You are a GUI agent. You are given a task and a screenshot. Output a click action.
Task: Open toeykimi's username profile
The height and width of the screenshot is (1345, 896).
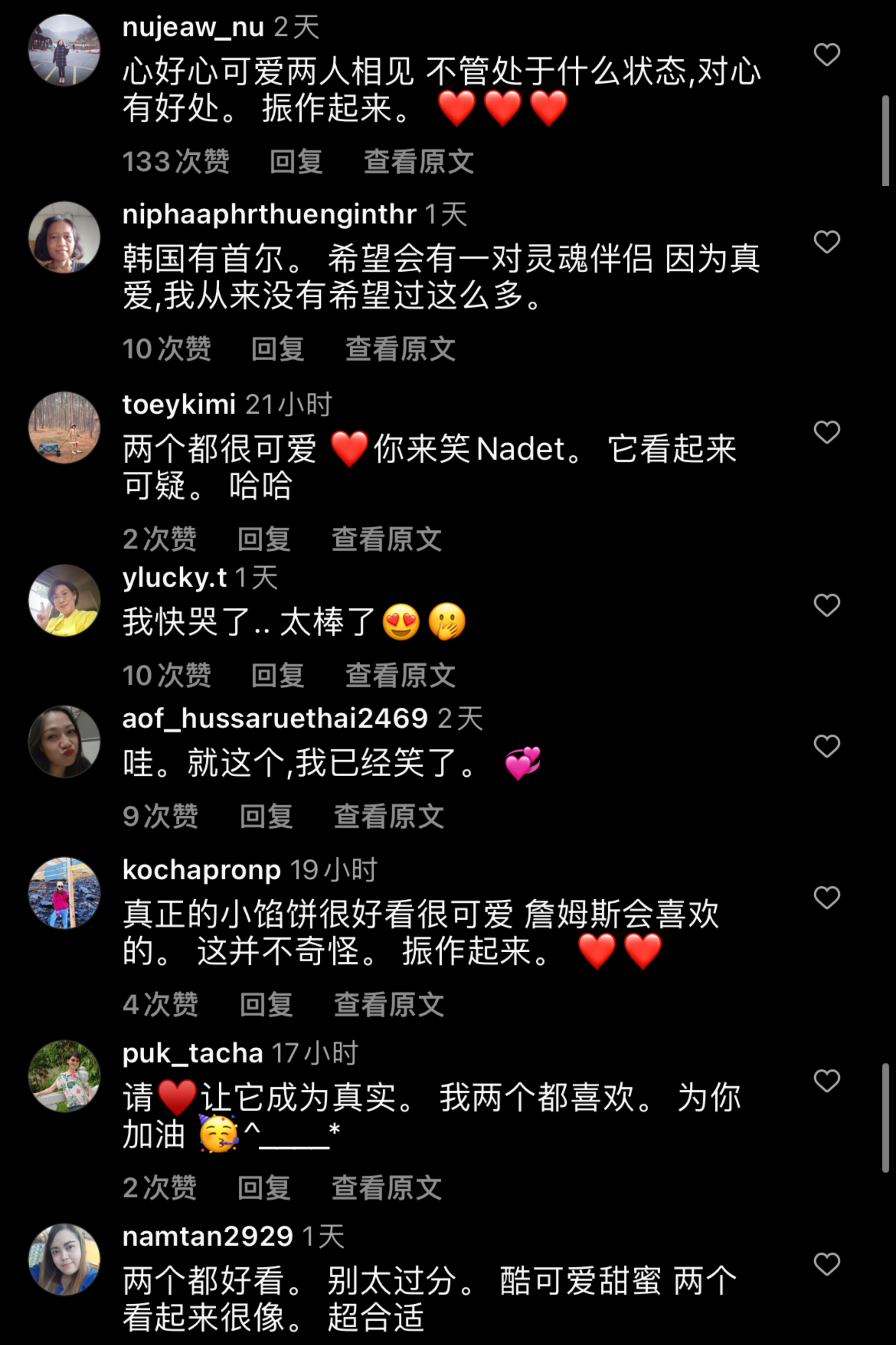pos(179,405)
